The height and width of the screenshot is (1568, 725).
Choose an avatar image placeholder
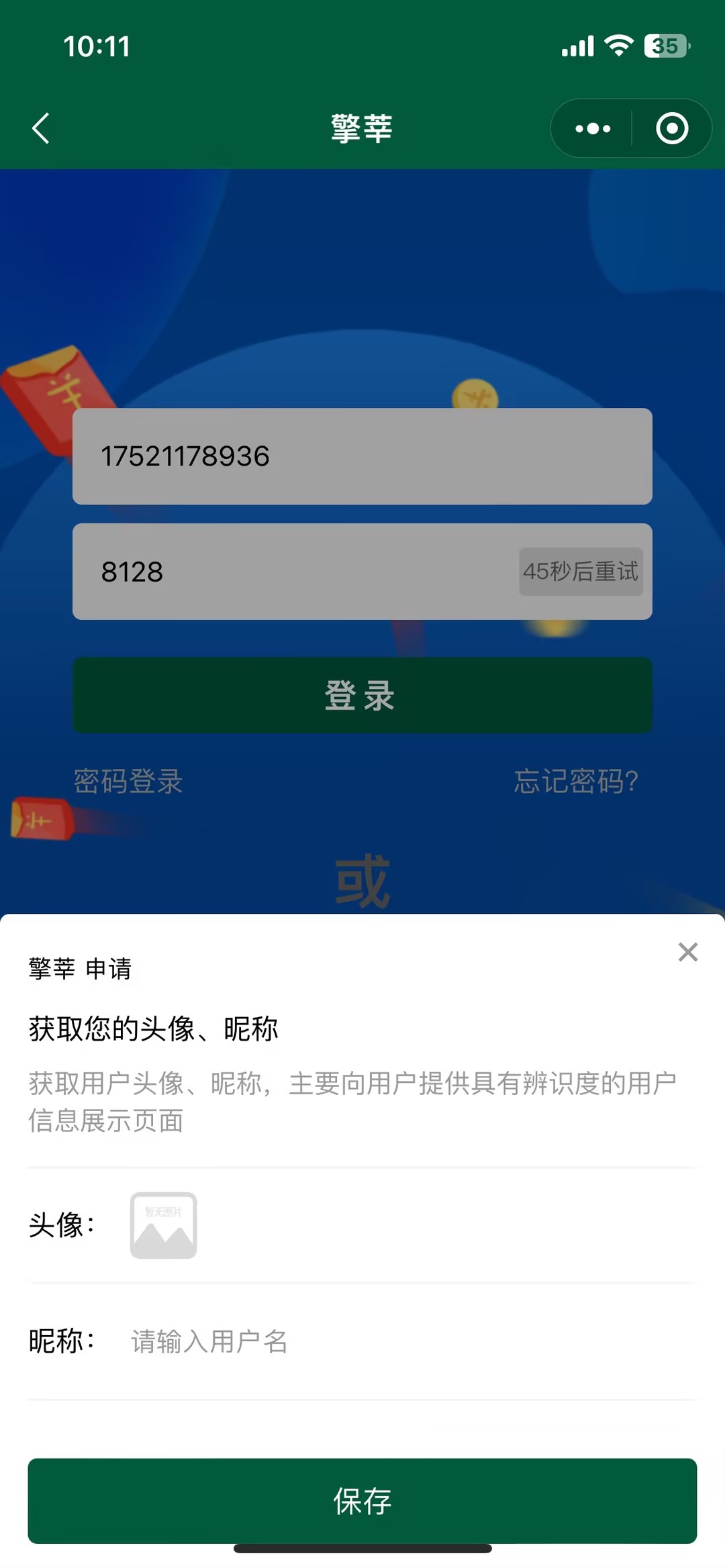coord(163,1225)
